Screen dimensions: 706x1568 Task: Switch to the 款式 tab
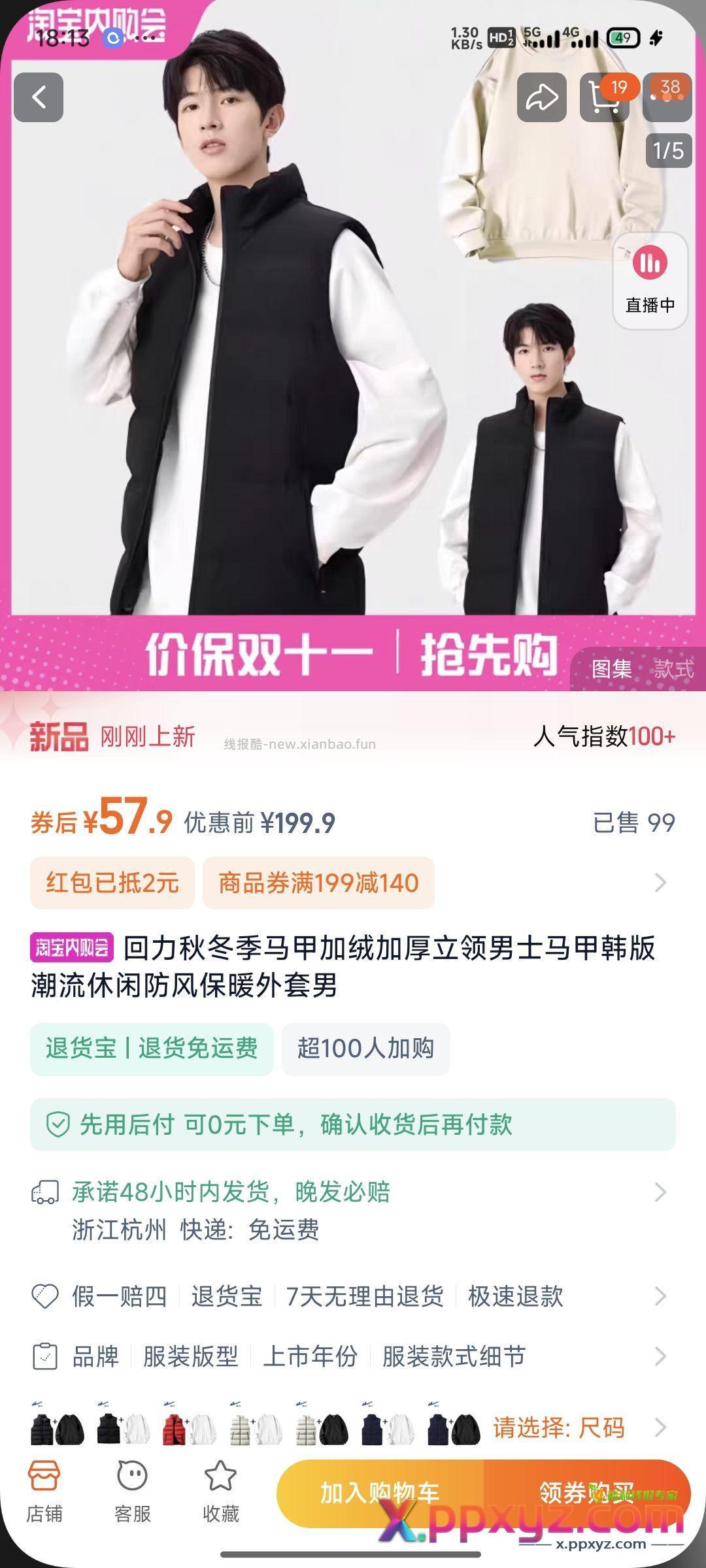(674, 668)
